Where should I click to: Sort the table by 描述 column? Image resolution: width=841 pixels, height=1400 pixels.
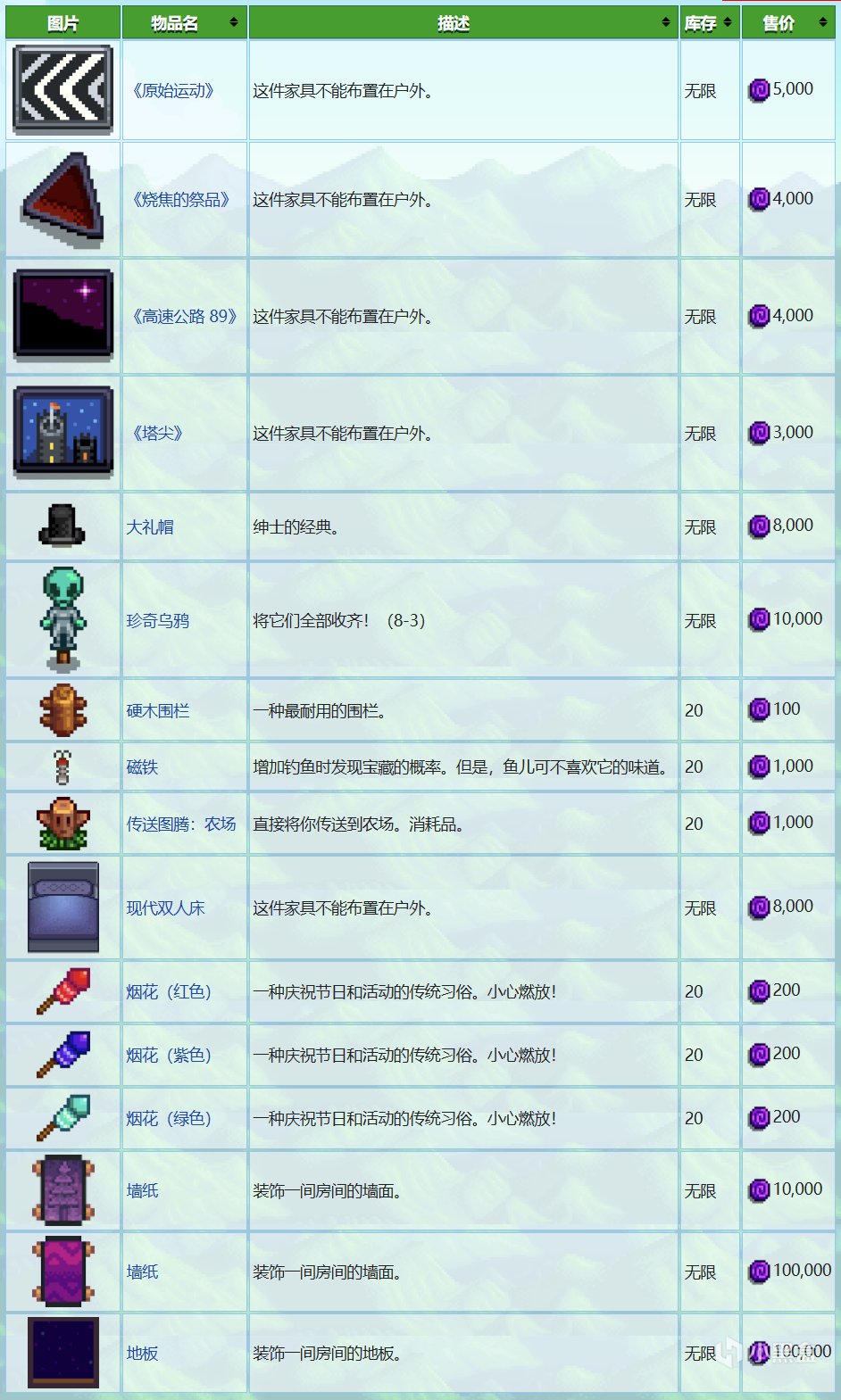(x=463, y=23)
